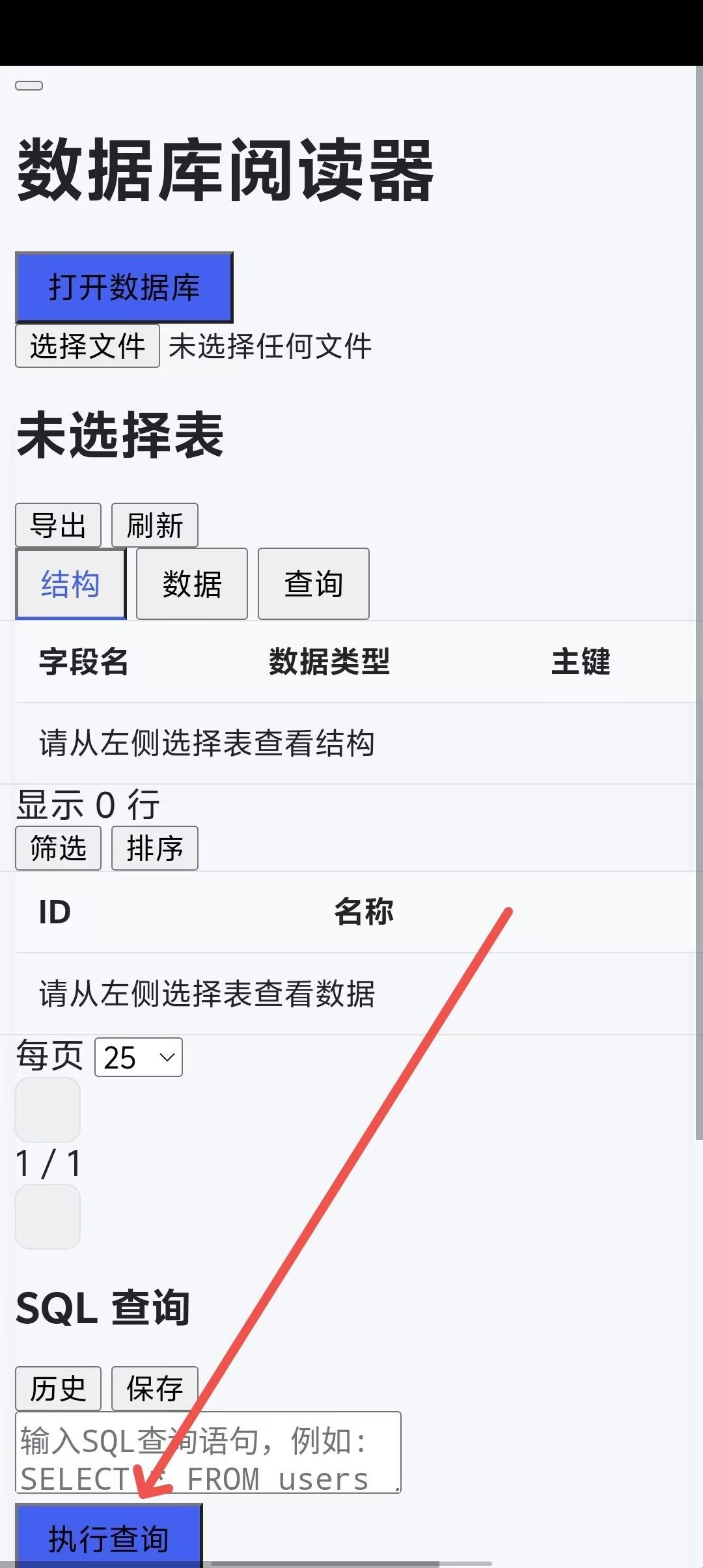
Task: Tap the small button above the title
Action: [x=29, y=85]
